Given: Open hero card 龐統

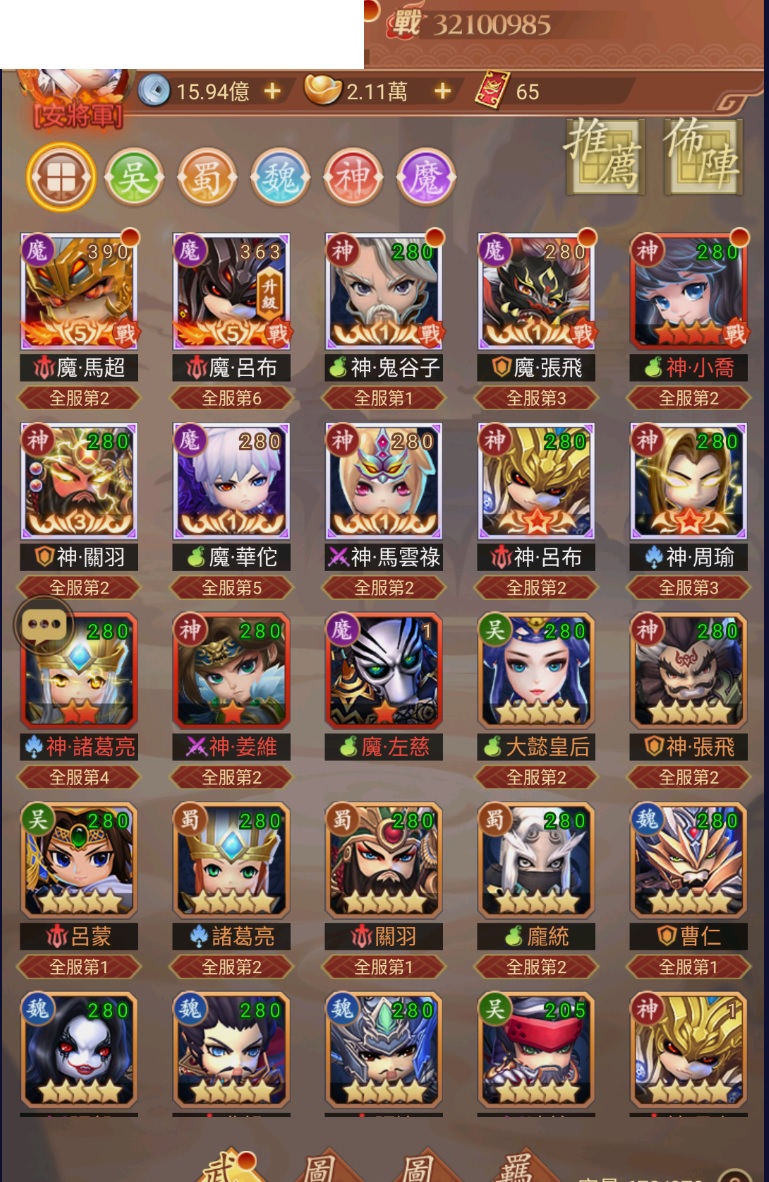Looking at the screenshot, I should pos(535,861).
